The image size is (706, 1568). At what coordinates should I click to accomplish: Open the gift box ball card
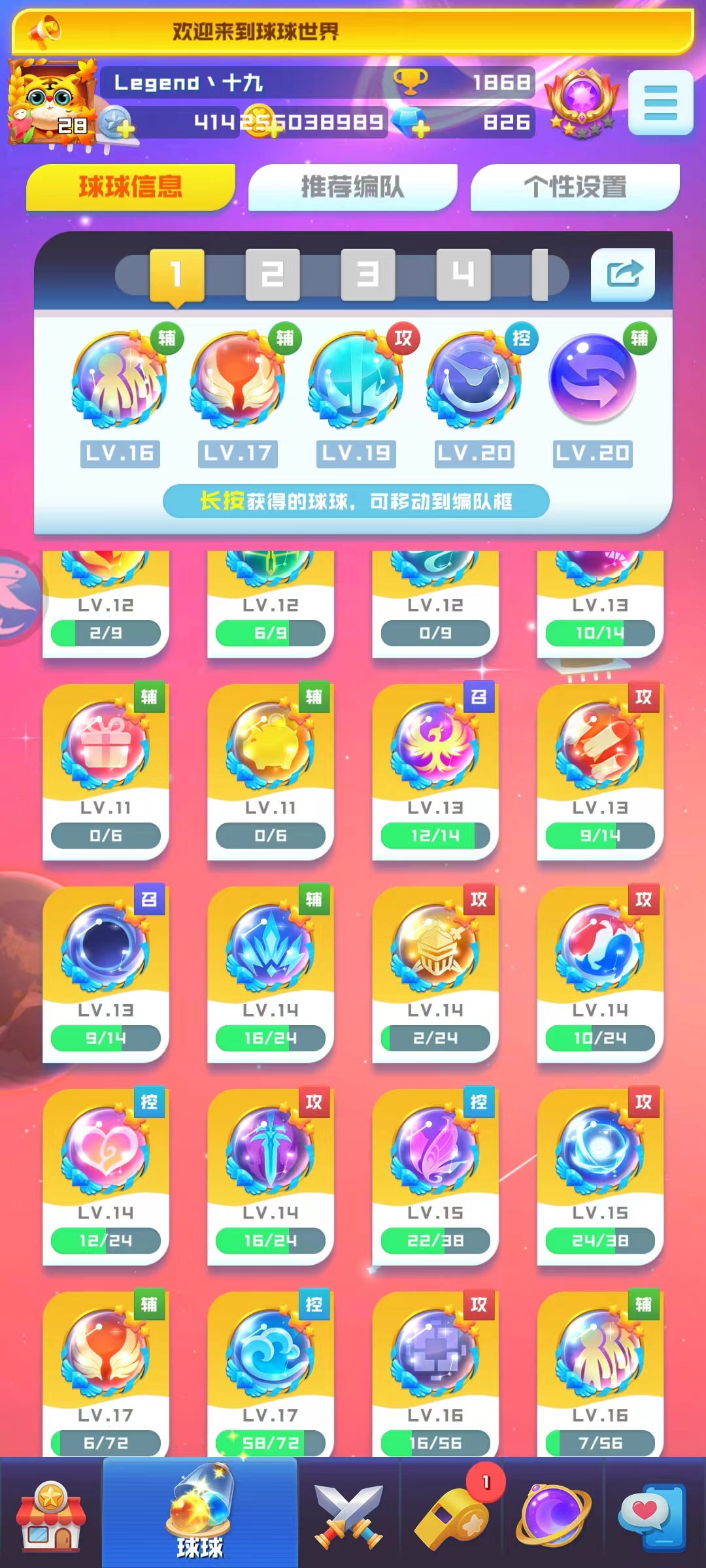(x=105, y=771)
